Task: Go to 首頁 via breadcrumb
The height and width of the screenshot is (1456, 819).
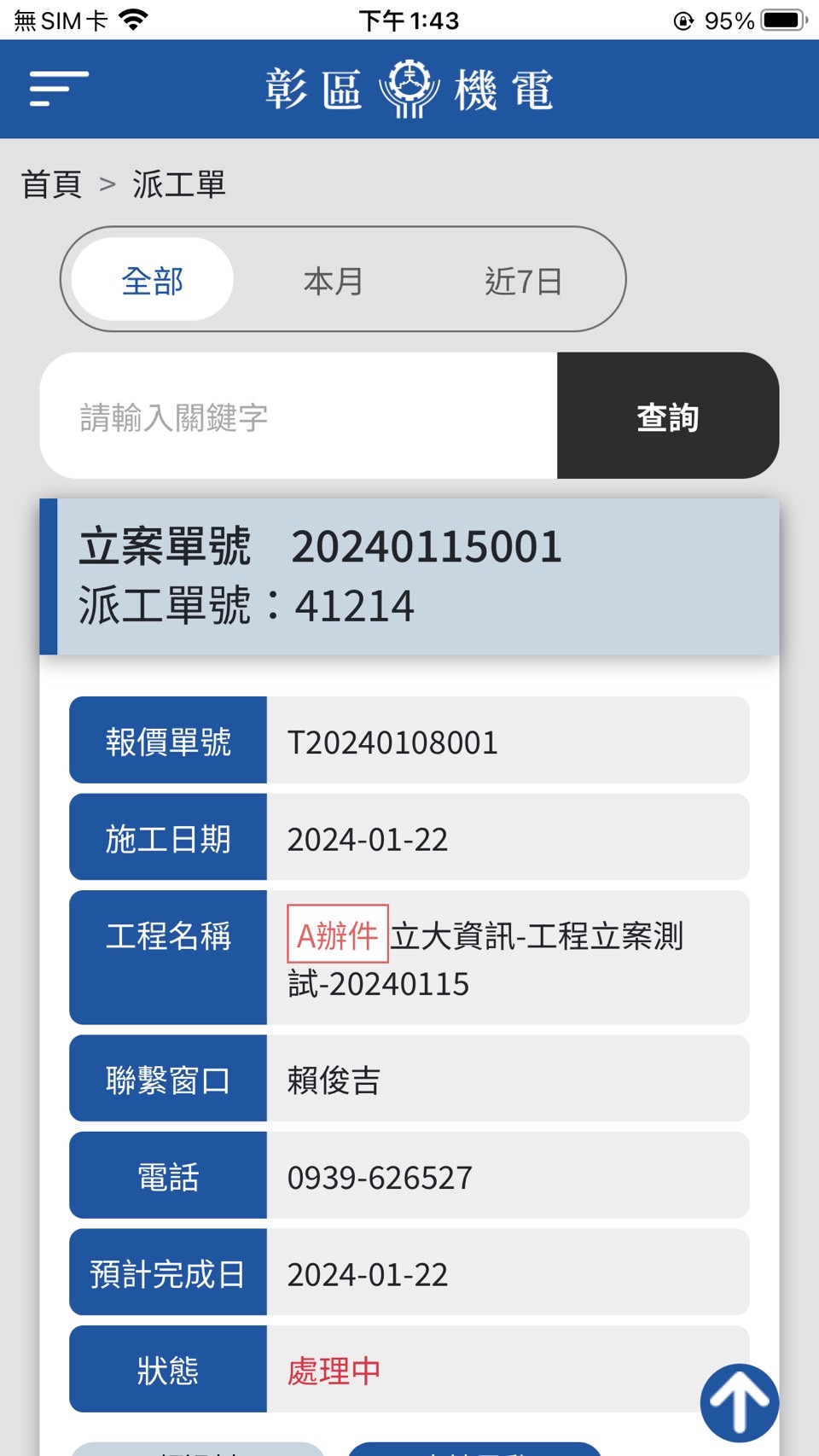Action: tap(52, 184)
